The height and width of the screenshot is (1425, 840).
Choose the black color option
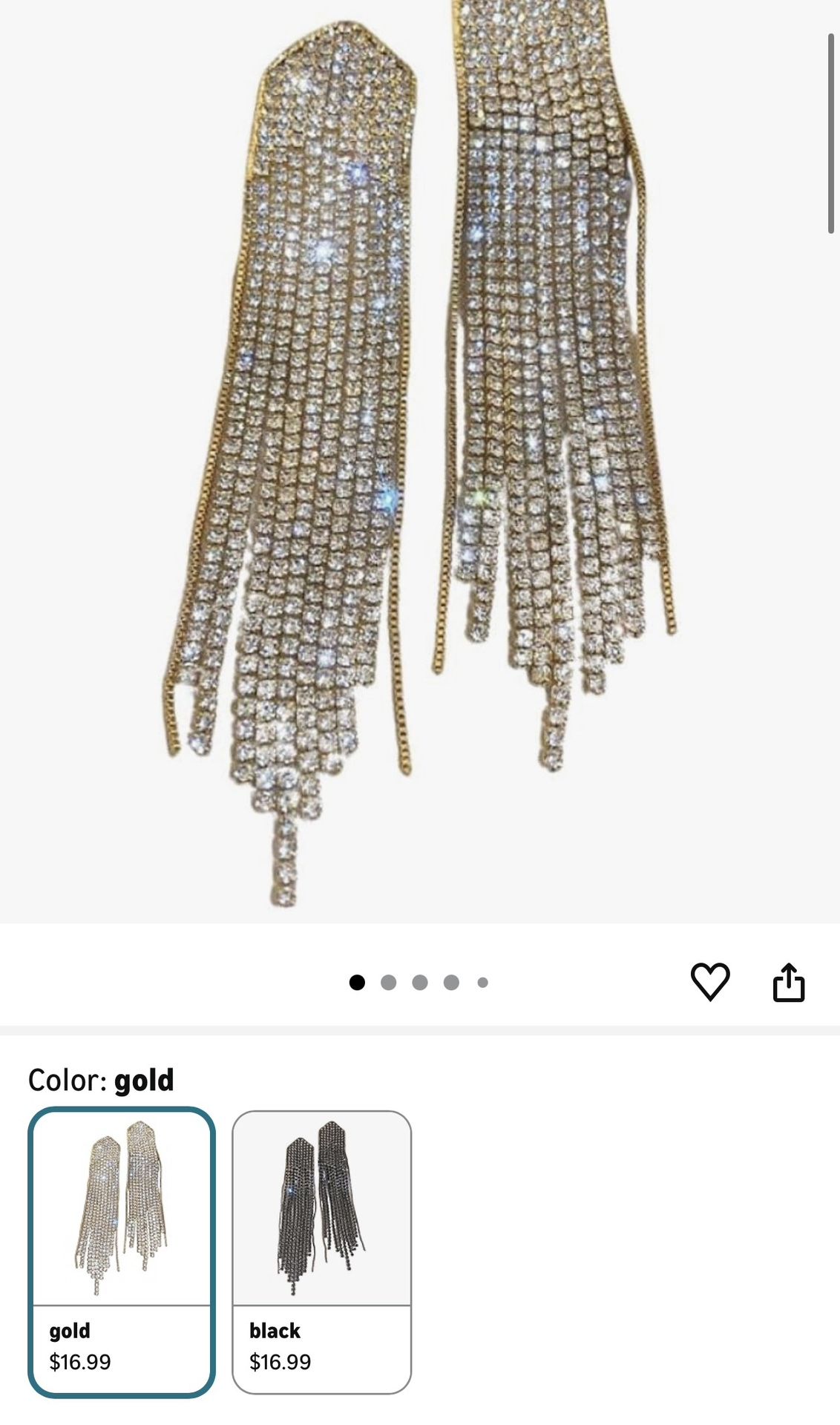pos(321,1251)
